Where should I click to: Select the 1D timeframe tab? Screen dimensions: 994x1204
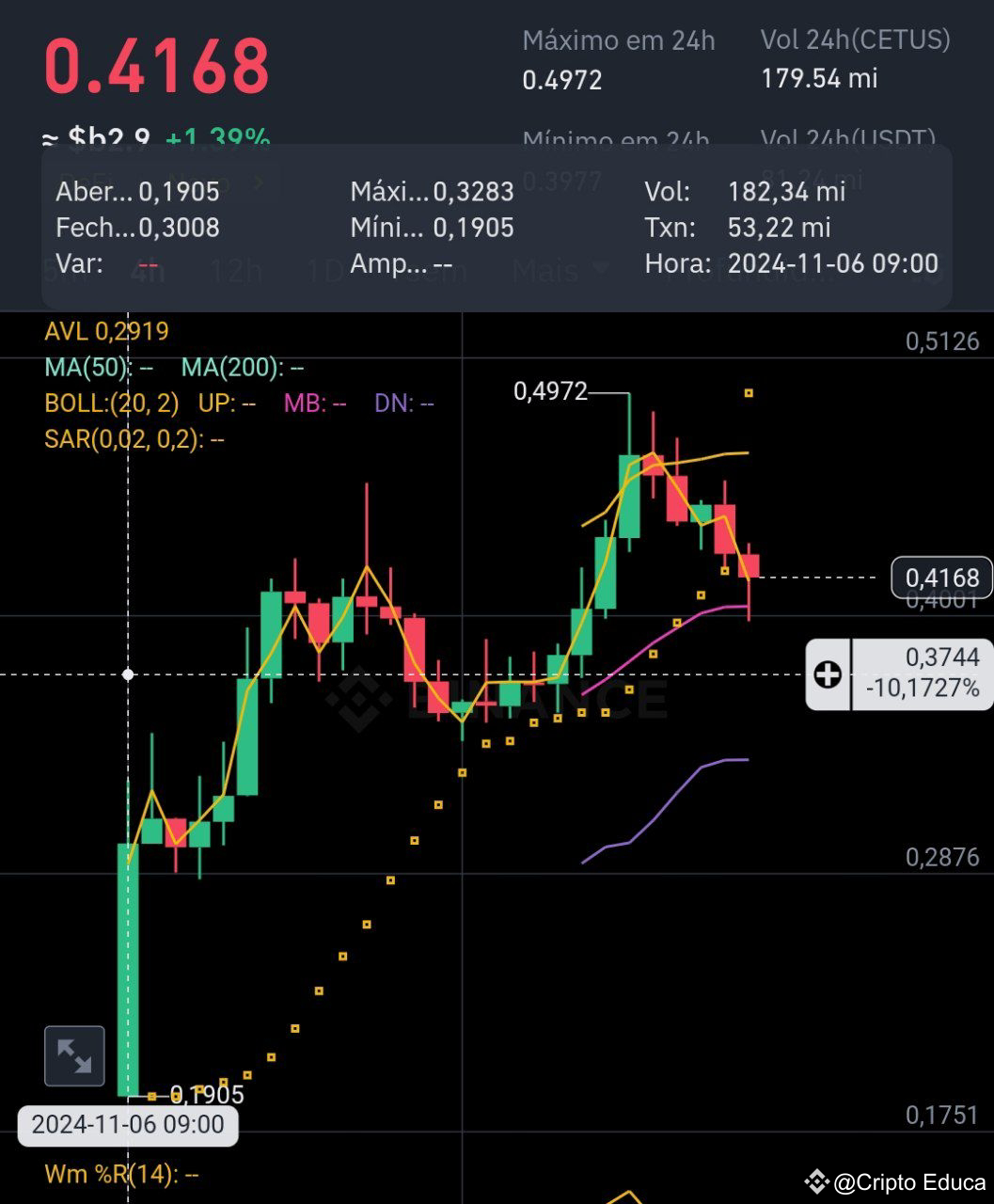coord(323,272)
